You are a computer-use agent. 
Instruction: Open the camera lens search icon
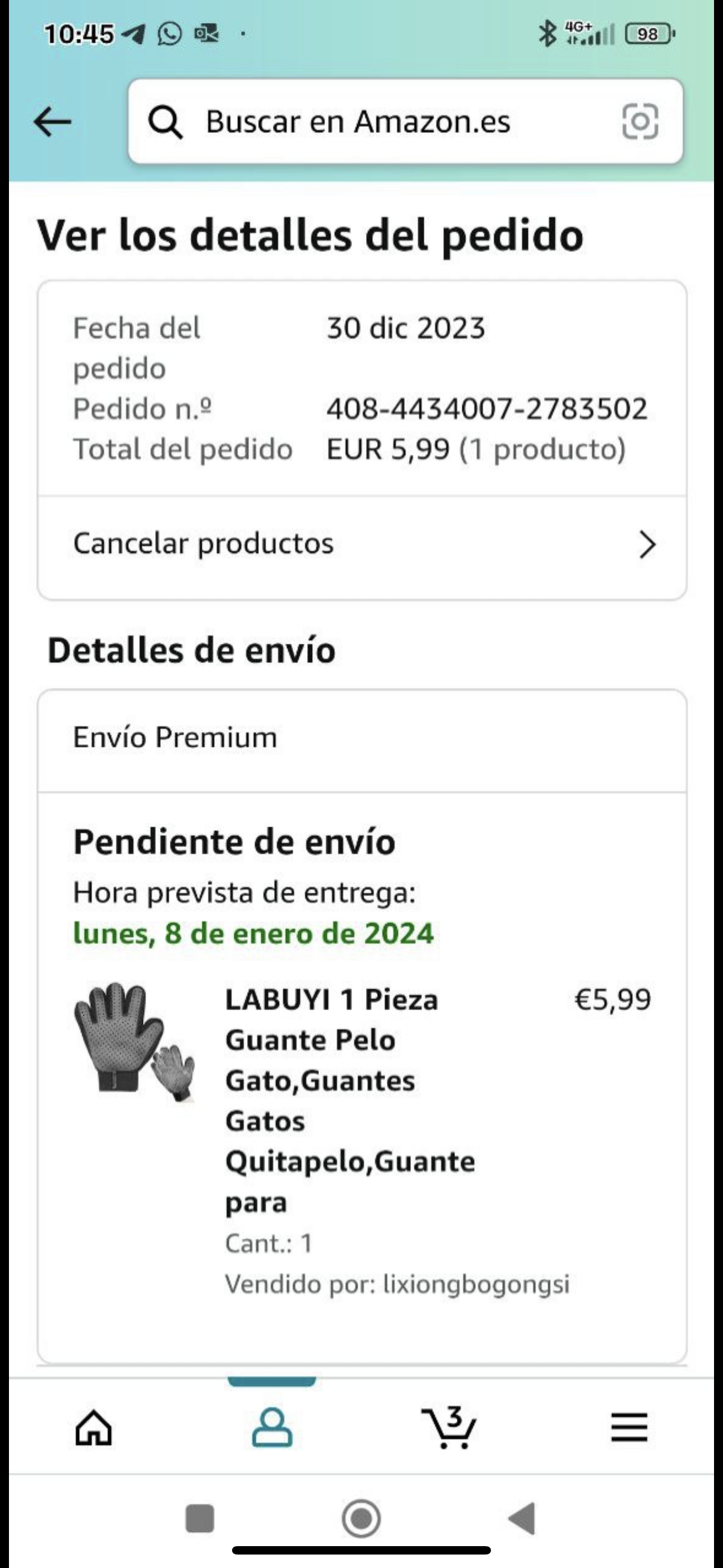[639, 121]
